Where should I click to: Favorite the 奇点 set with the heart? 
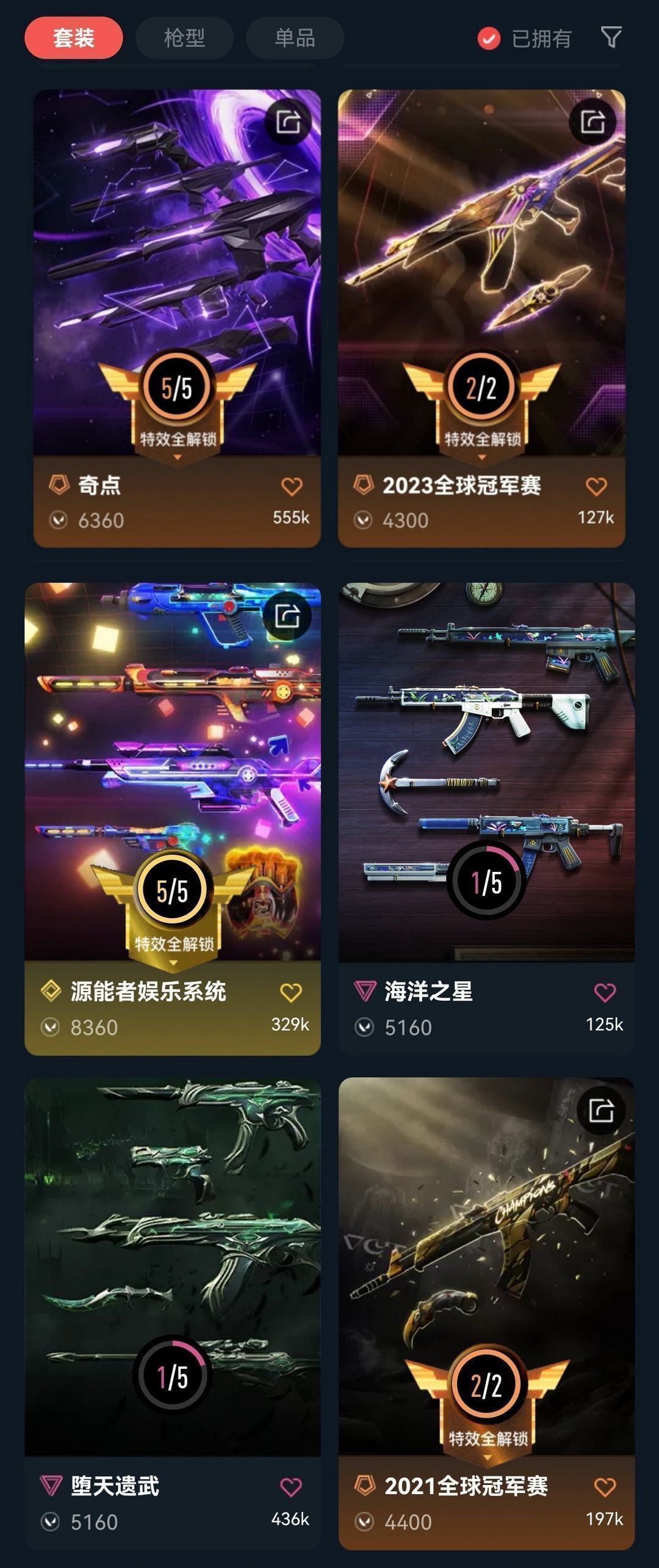point(292,487)
